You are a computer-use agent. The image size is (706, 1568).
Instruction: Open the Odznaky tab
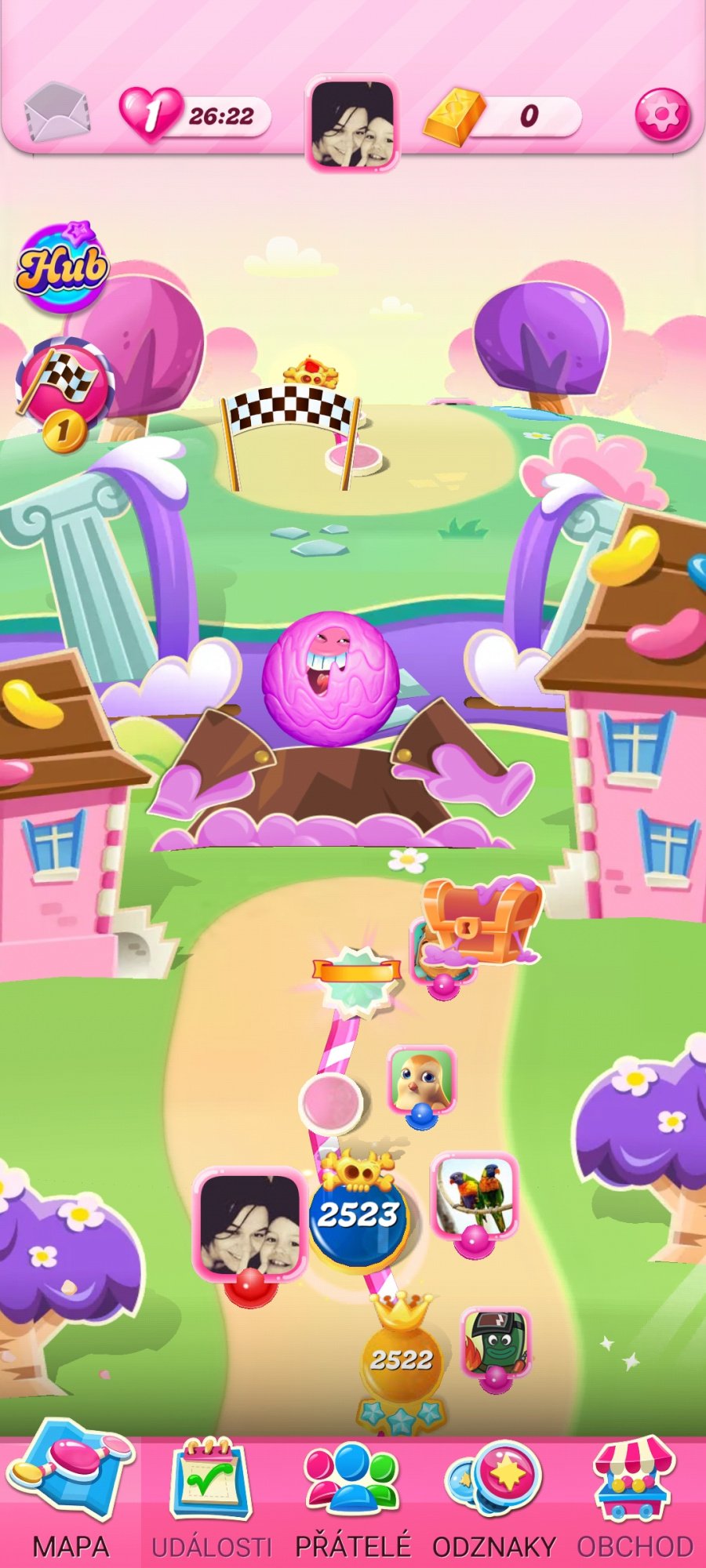coord(494,1496)
